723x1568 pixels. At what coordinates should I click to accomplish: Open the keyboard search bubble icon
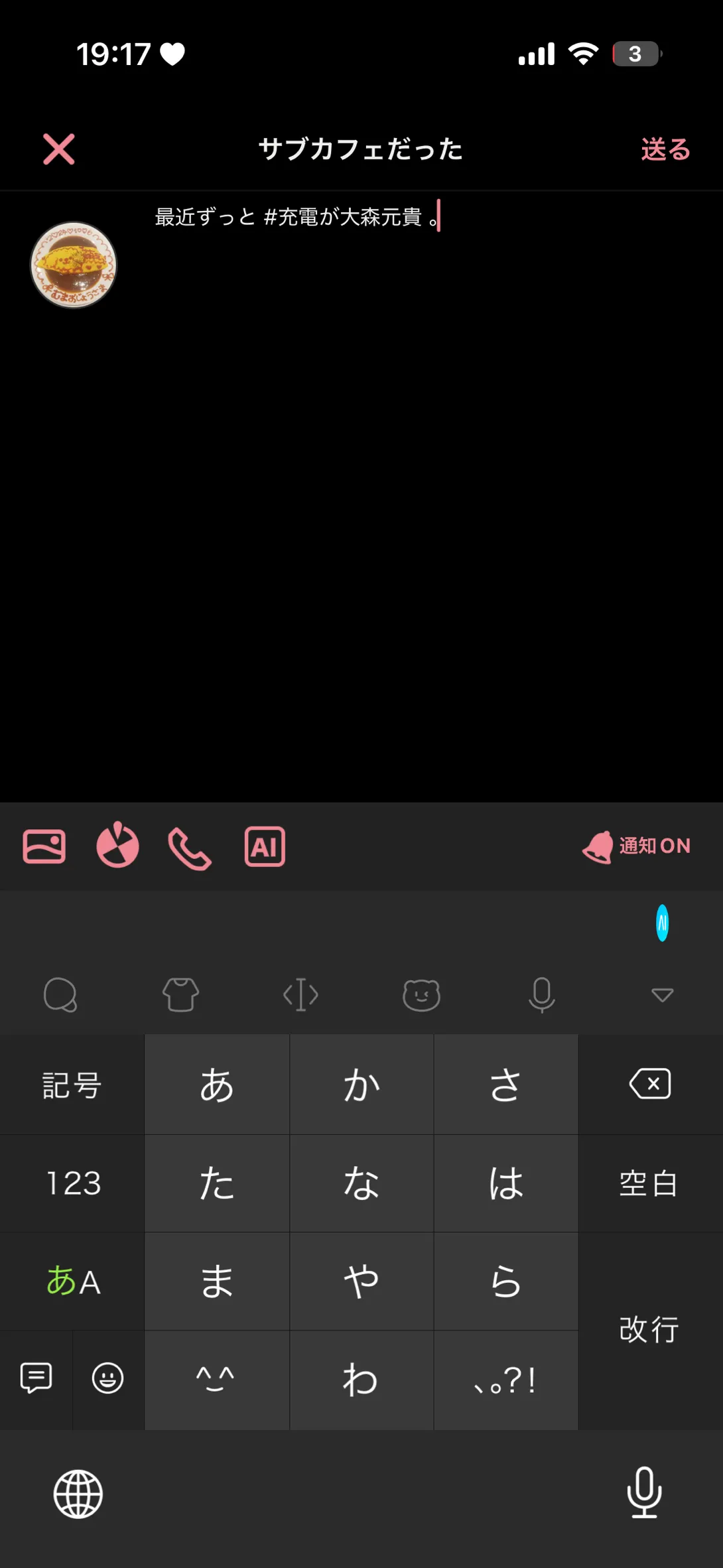[x=60, y=995]
